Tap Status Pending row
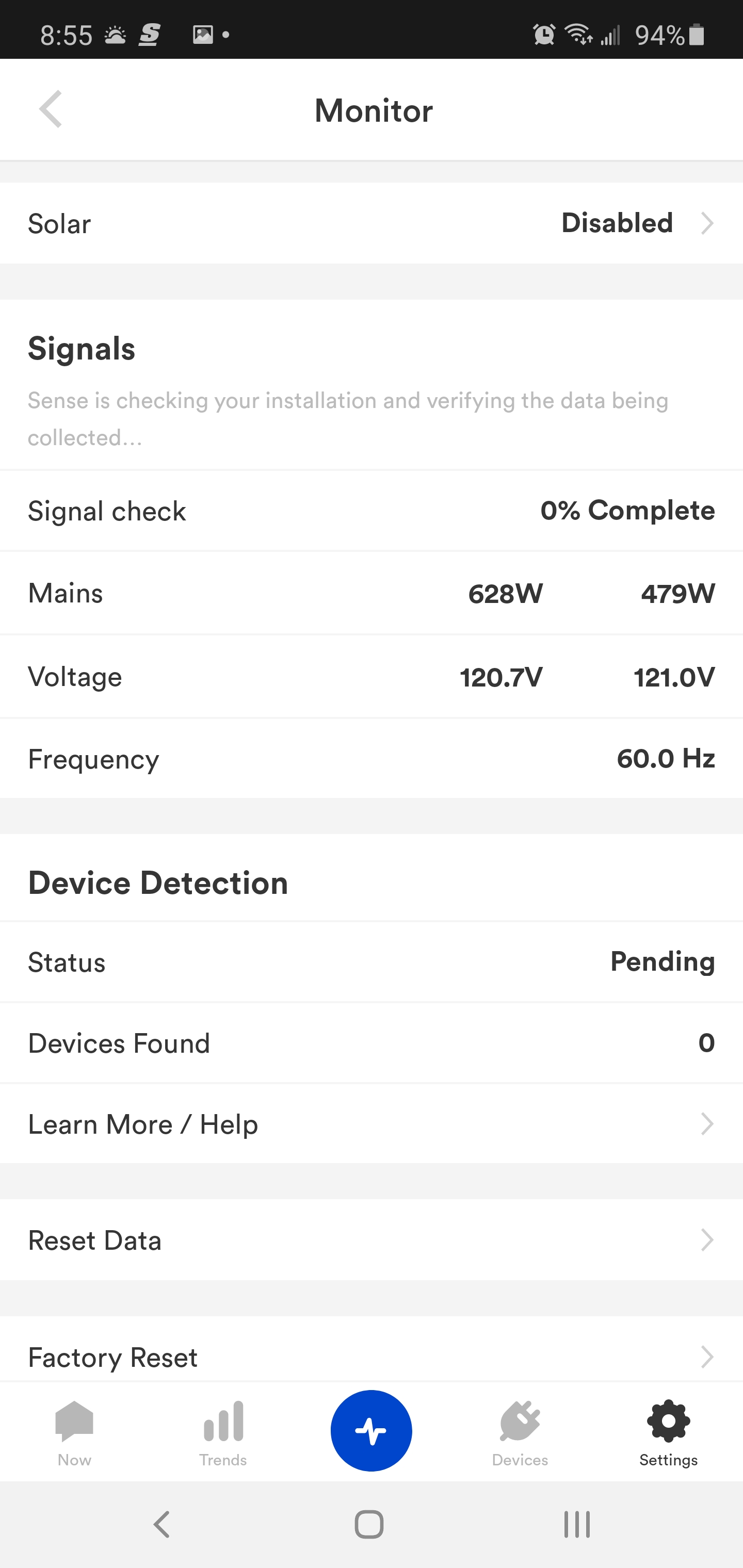 coord(372,962)
